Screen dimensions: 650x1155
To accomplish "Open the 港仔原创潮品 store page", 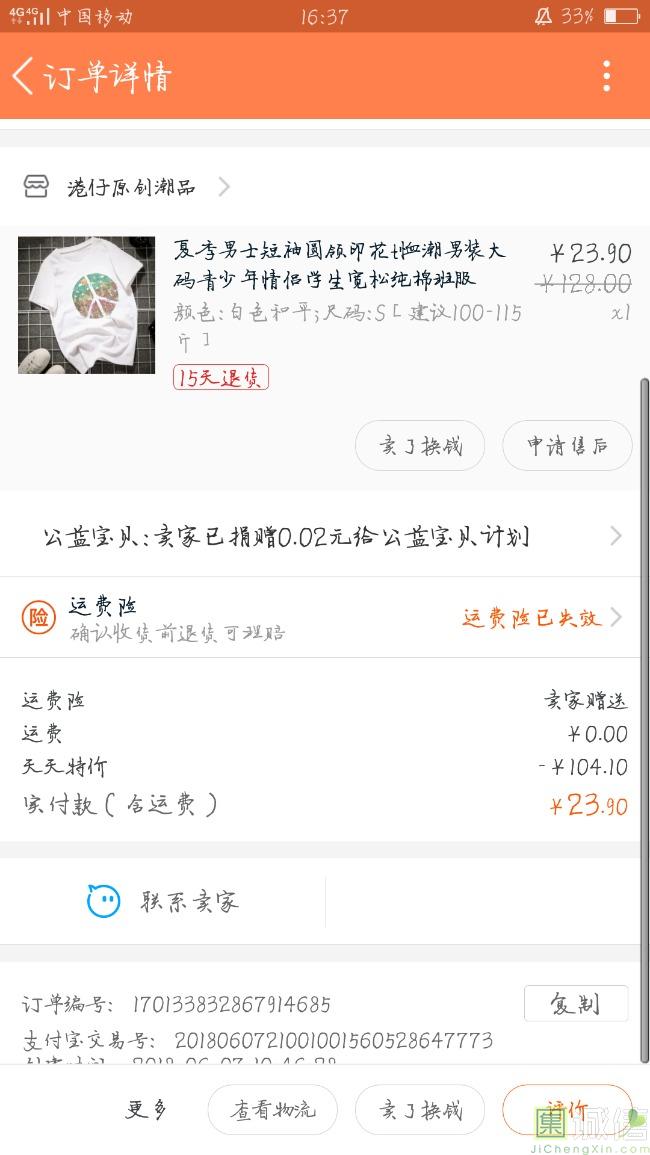I will (130, 187).
